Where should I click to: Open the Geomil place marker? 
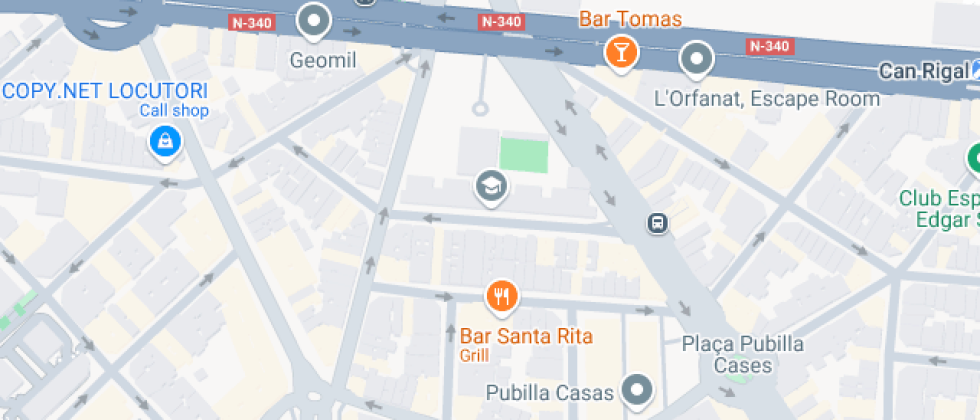(x=316, y=20)
